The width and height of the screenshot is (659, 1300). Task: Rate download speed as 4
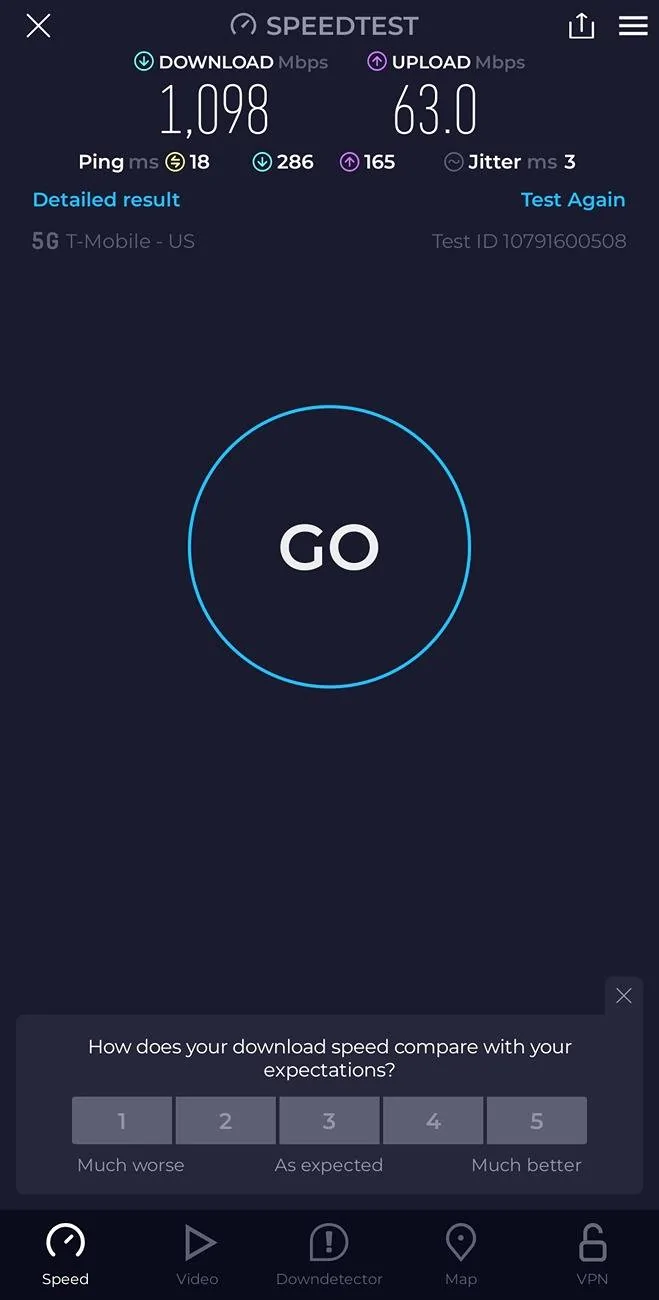(x=433, y=1121)
